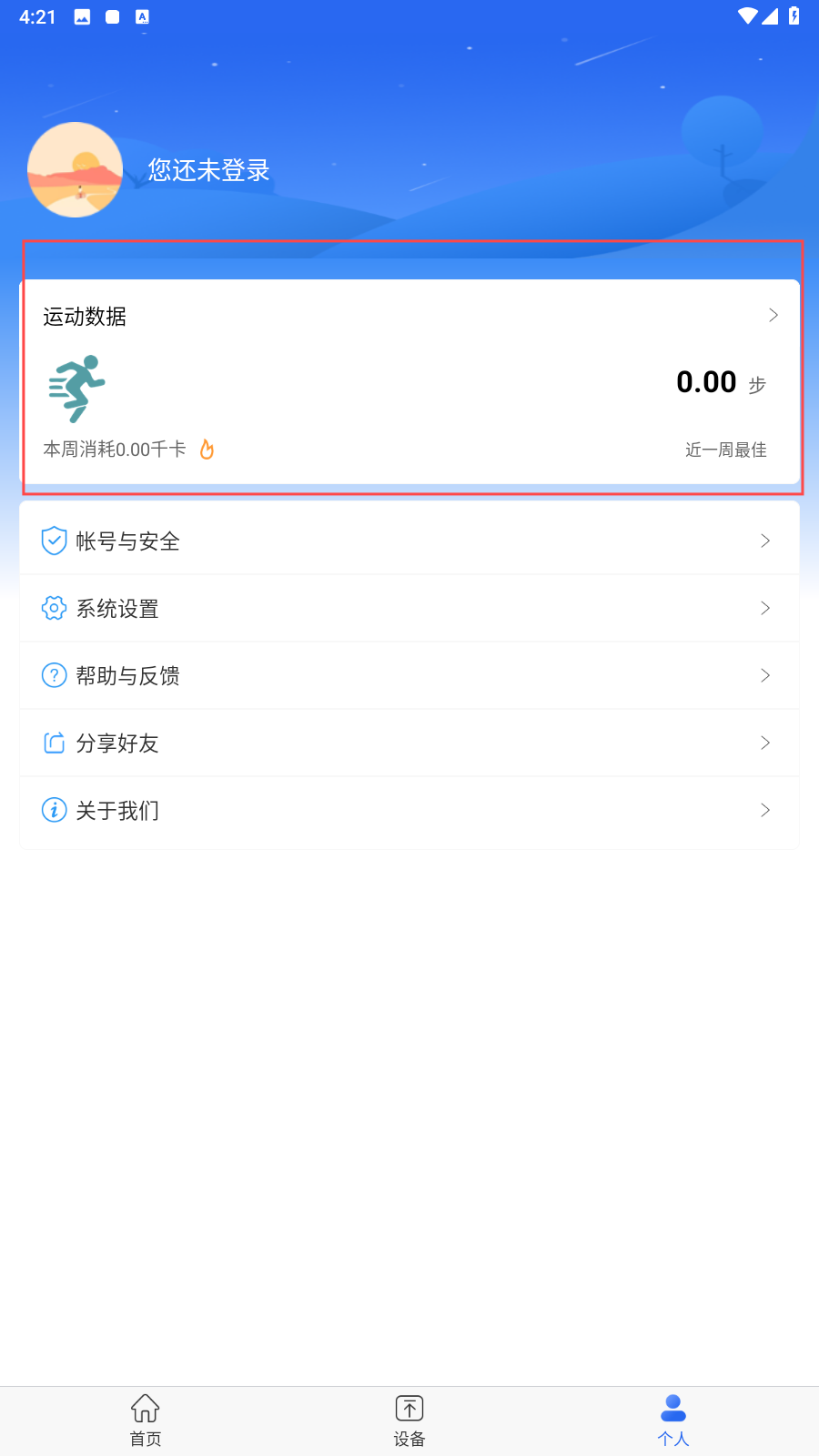Go to 系统设置 system settings
Image resolution: width=819 pixels, height=1456 pixels.
coord(409,609)
